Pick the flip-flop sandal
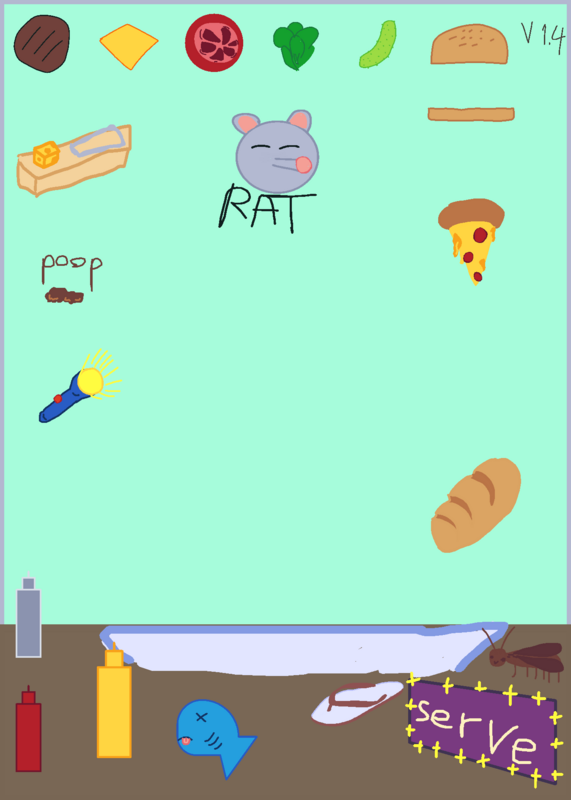The width and height of the screenshot is (571, 800). (357, 703)
